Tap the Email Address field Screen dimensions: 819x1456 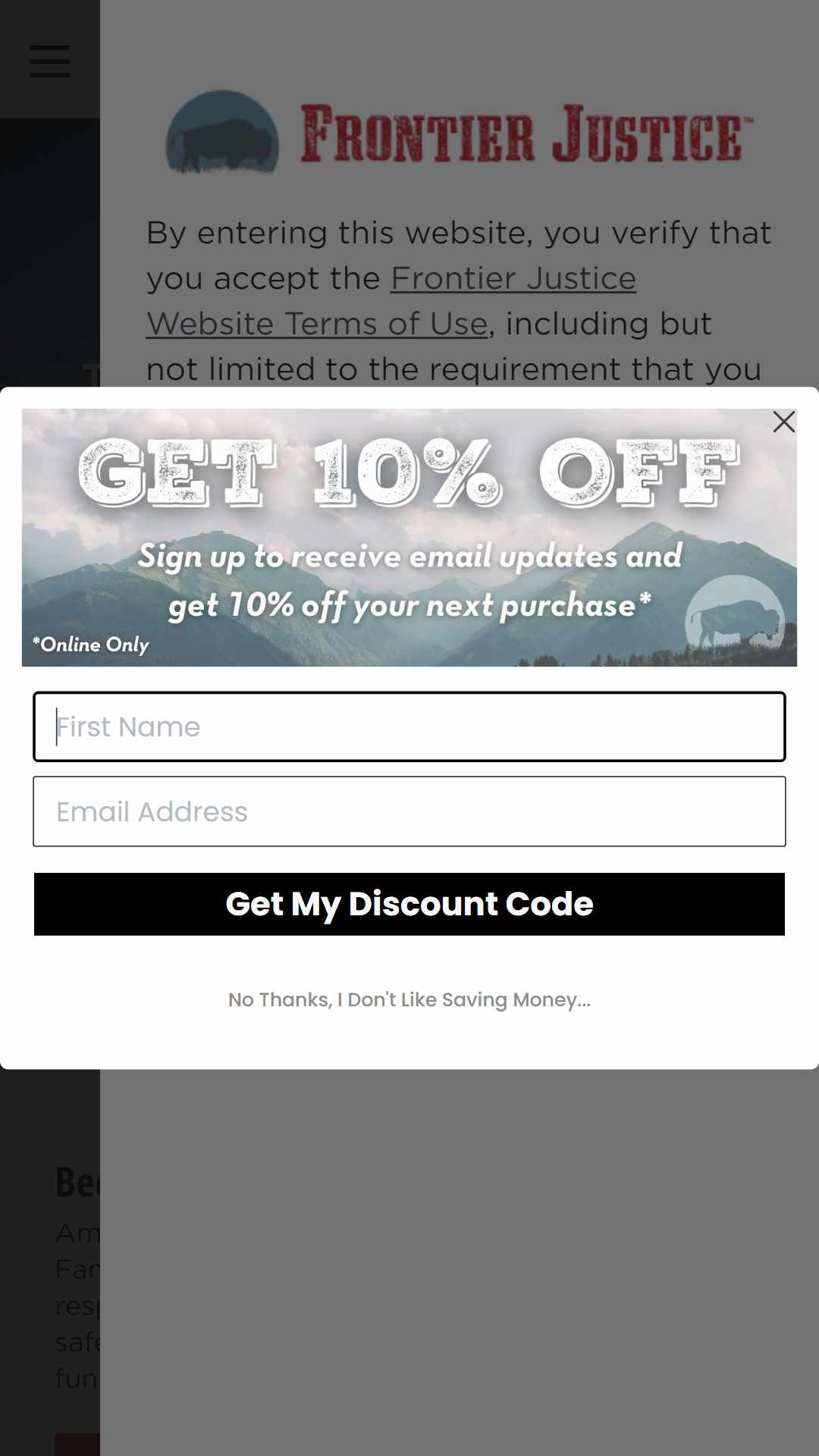409,811
